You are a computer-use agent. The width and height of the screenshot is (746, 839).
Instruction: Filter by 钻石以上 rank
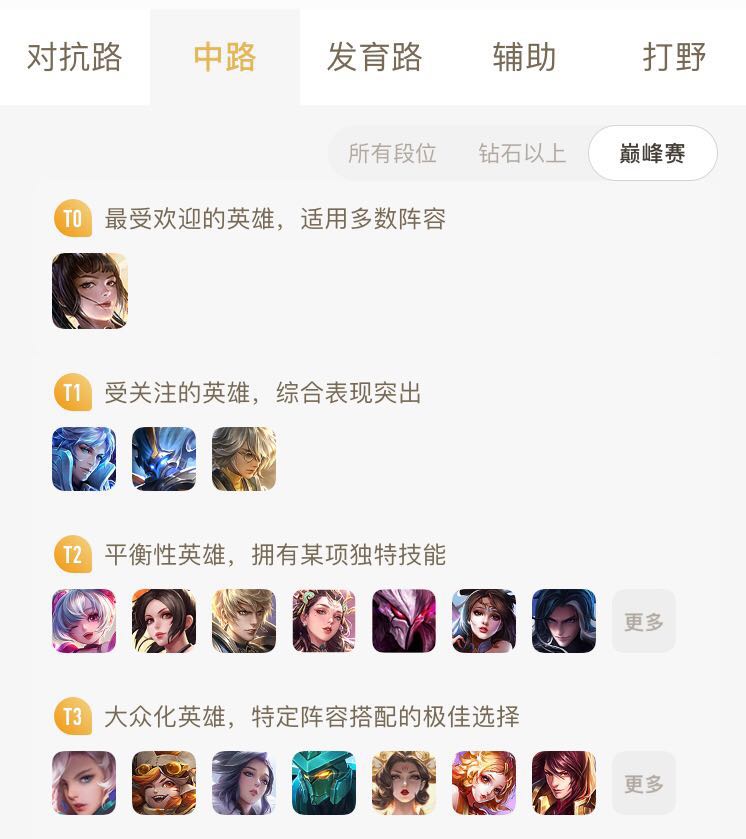[522, 154]
